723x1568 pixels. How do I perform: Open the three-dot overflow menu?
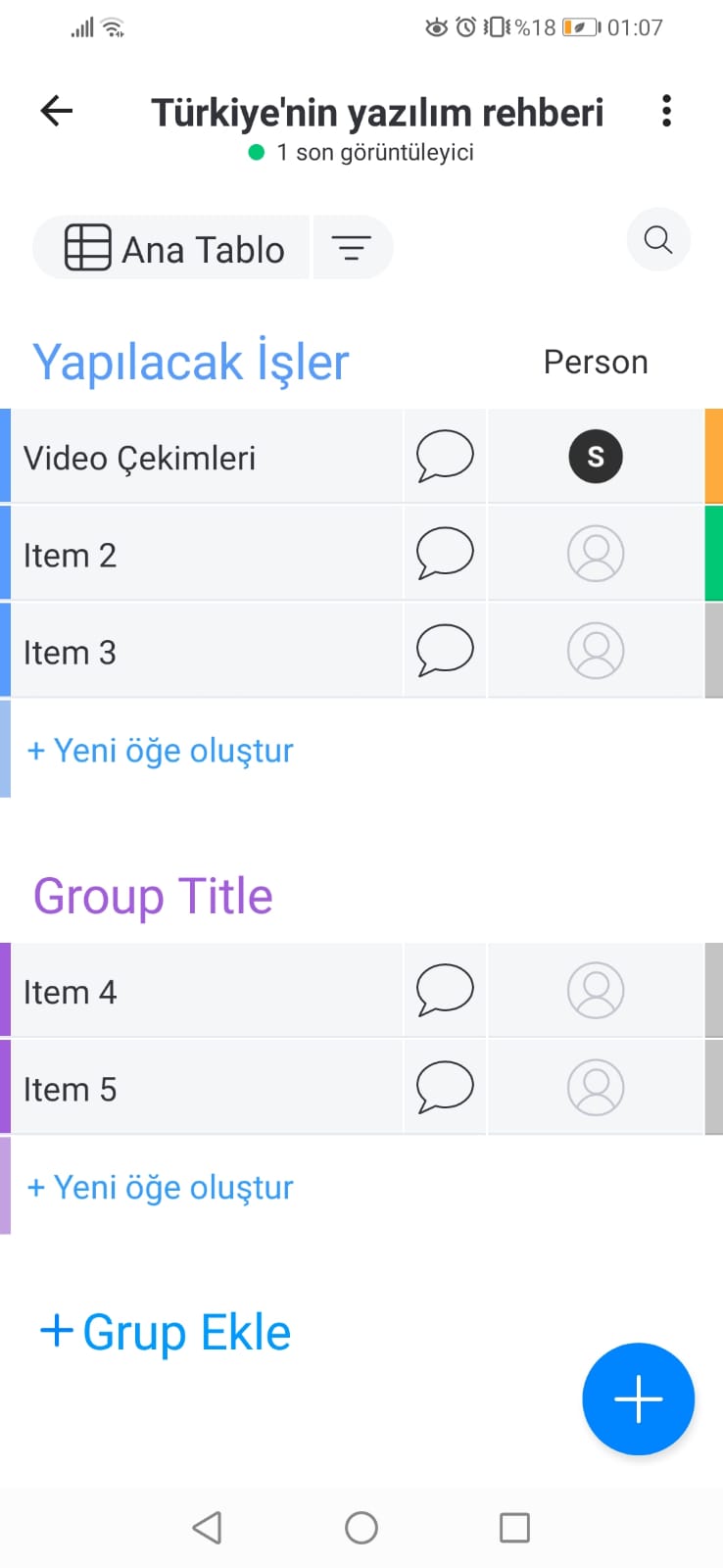click(x=666, y=111)
